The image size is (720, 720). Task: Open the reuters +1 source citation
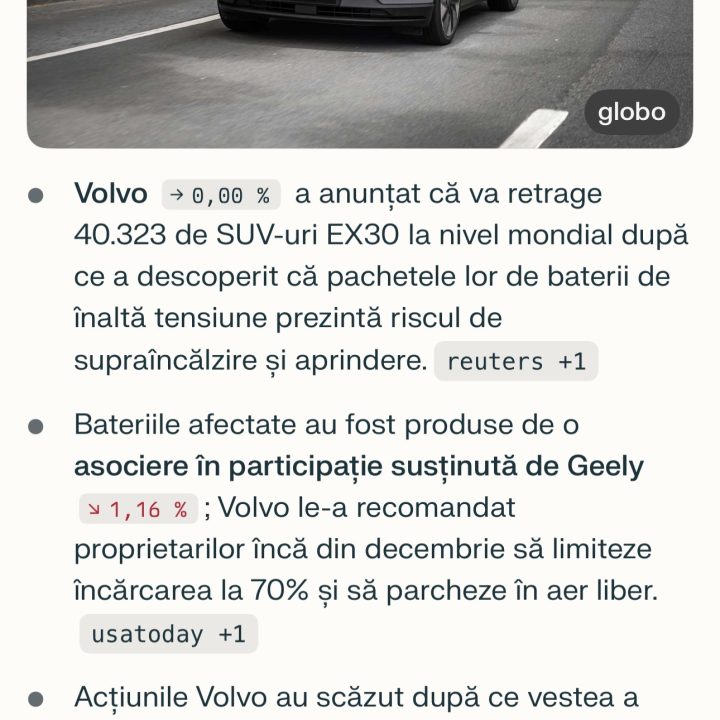tap(515, 361)
